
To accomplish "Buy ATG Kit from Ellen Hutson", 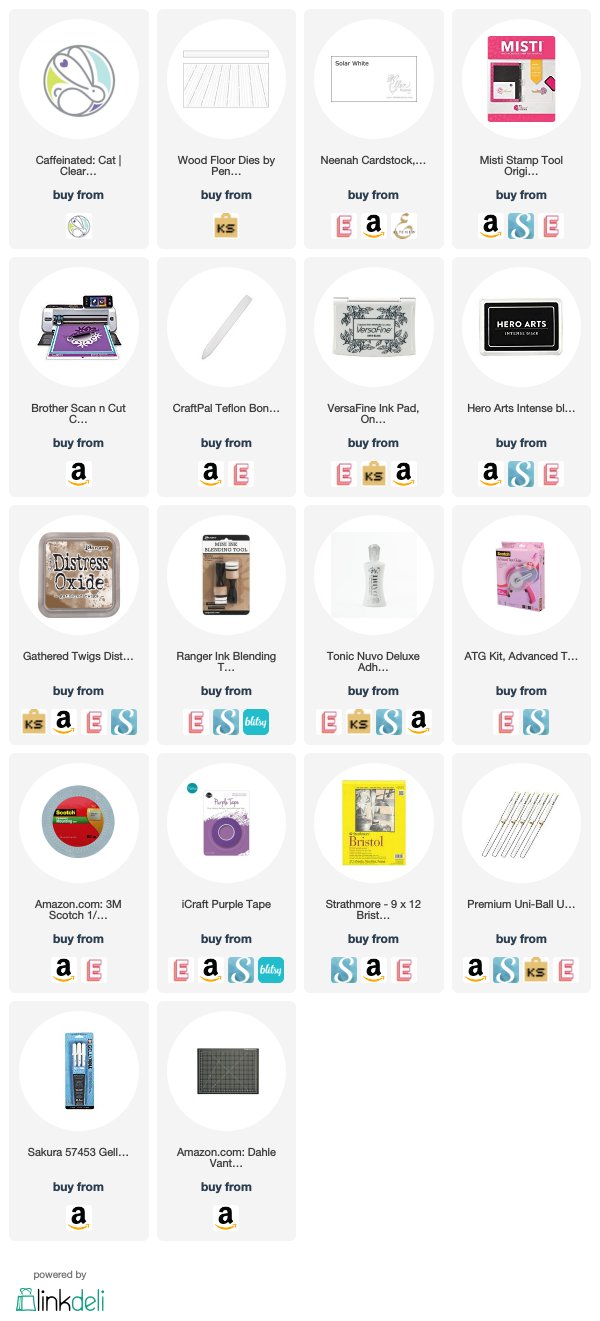I will pos(505,722).
